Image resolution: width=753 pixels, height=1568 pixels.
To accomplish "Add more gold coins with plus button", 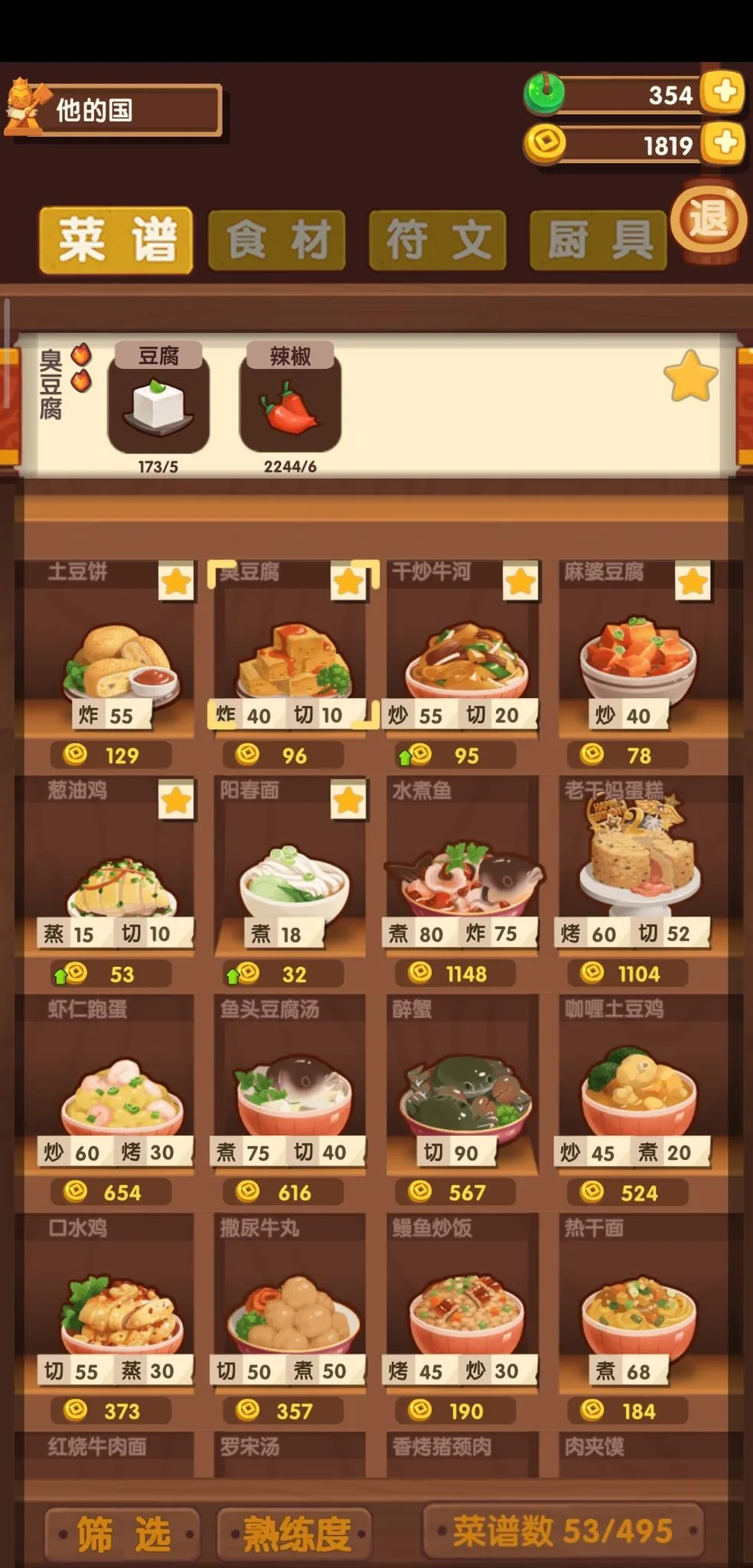I will (723, 143).
